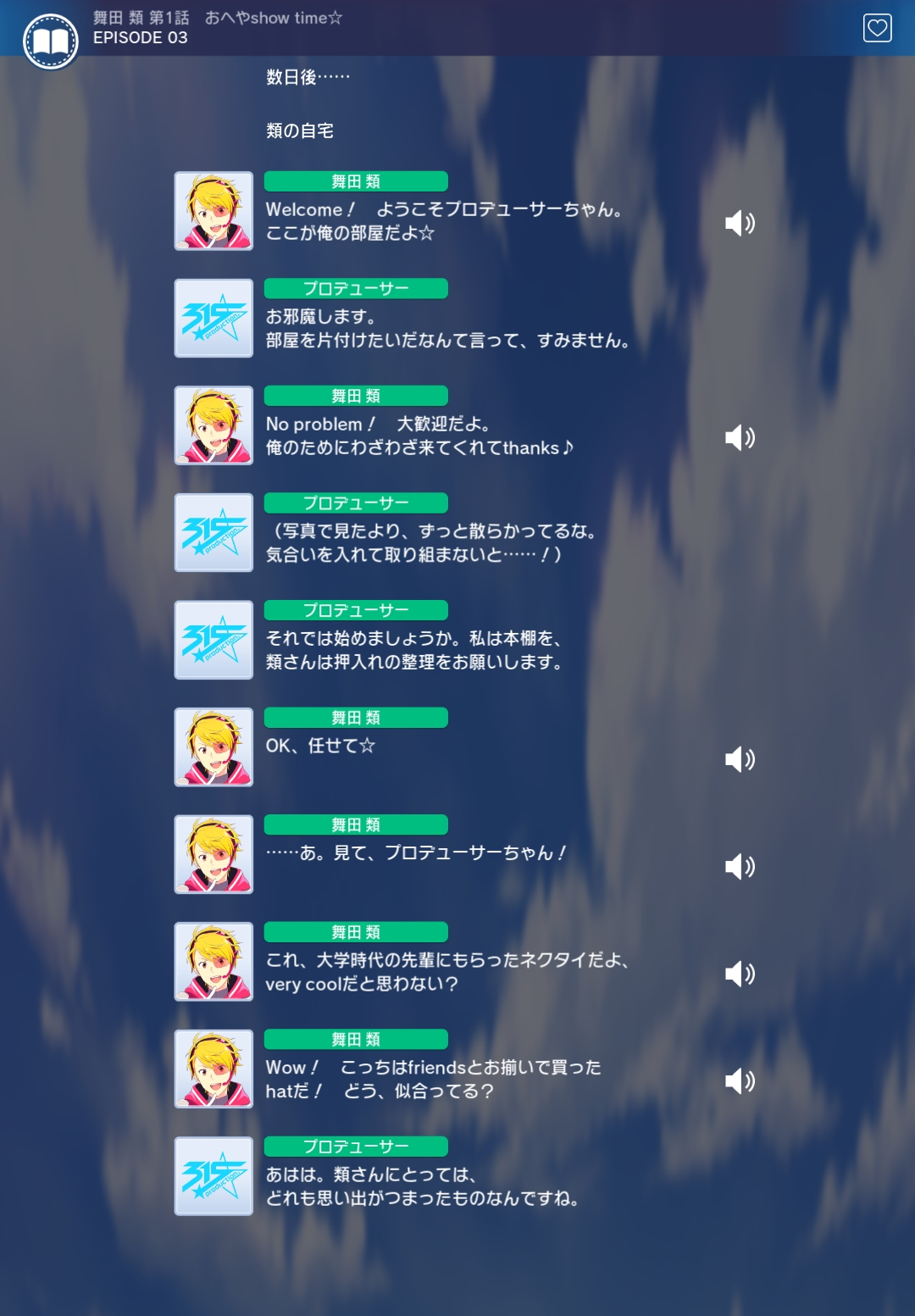915x1316 pixels.
Task: Play voice for the "No problem!" line
Action: 740,437
